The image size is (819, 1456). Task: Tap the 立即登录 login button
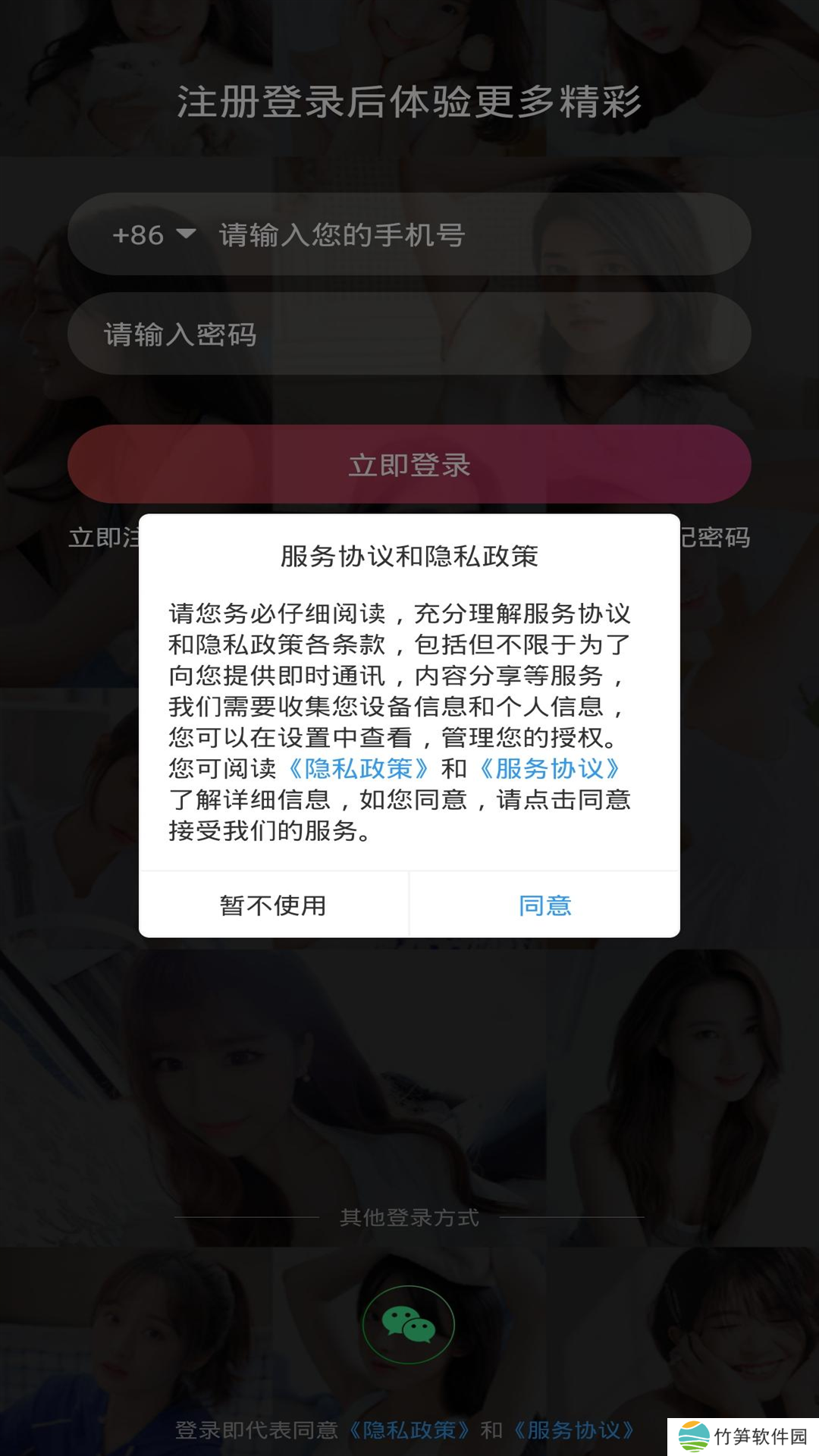(409, 464)
